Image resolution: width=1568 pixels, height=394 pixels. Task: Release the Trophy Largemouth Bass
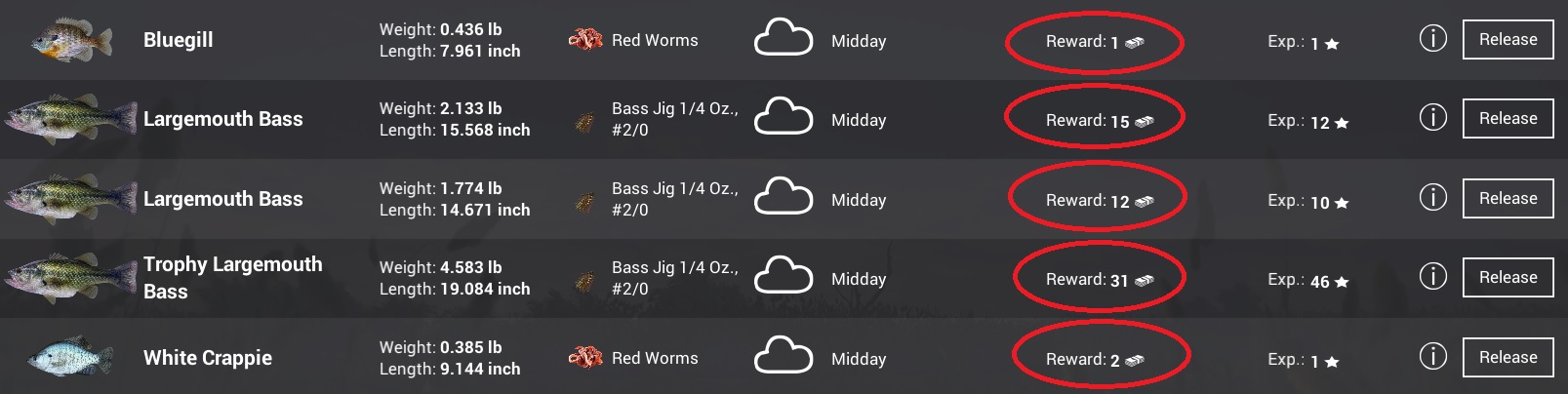pos(1508,278)
